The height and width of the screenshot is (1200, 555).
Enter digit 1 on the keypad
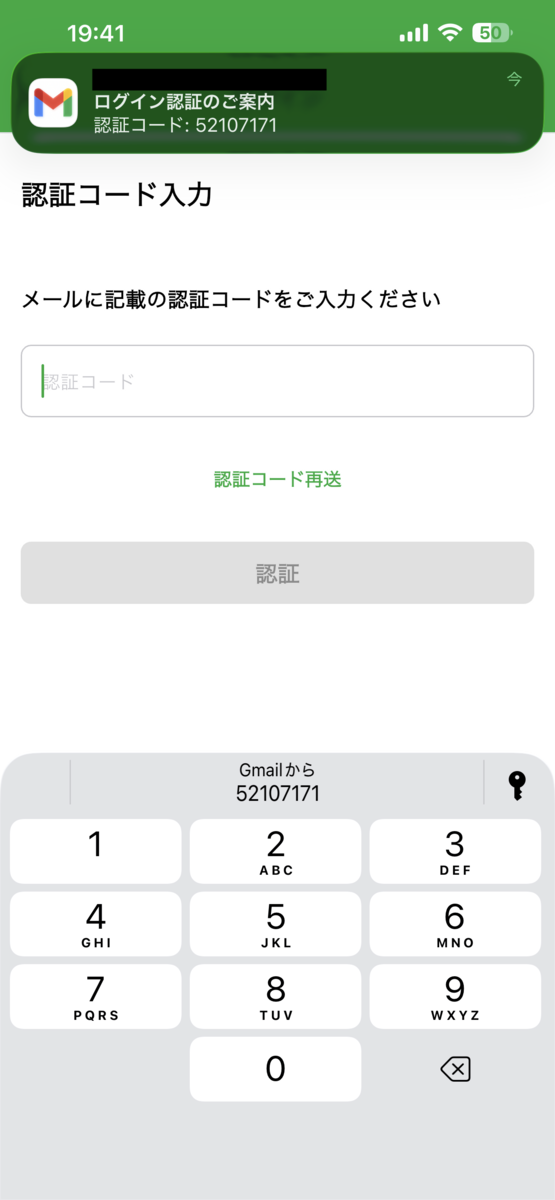[96, 852]
